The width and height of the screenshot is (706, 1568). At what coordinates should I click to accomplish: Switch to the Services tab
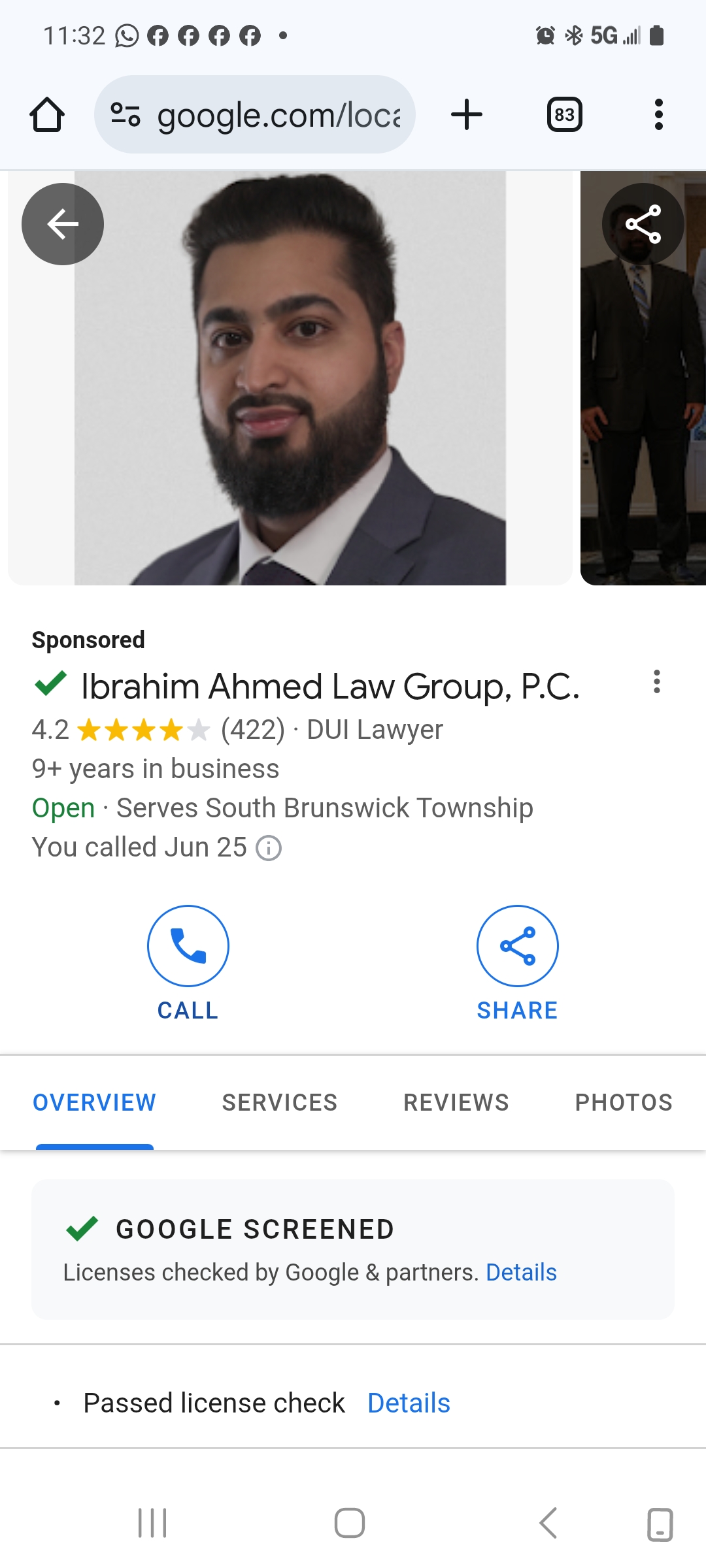click(280, 1102)
